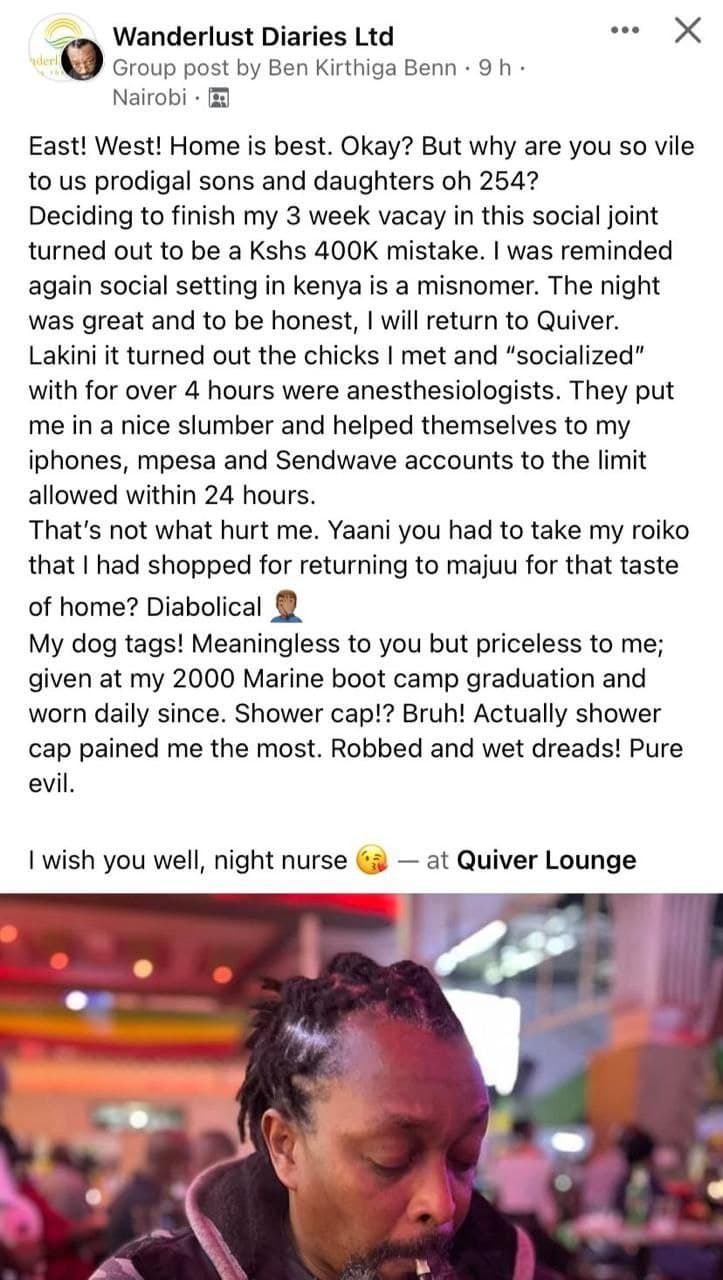Close this post view
This screenshot has width=723, height=1280.
click(x=688, y=31)
